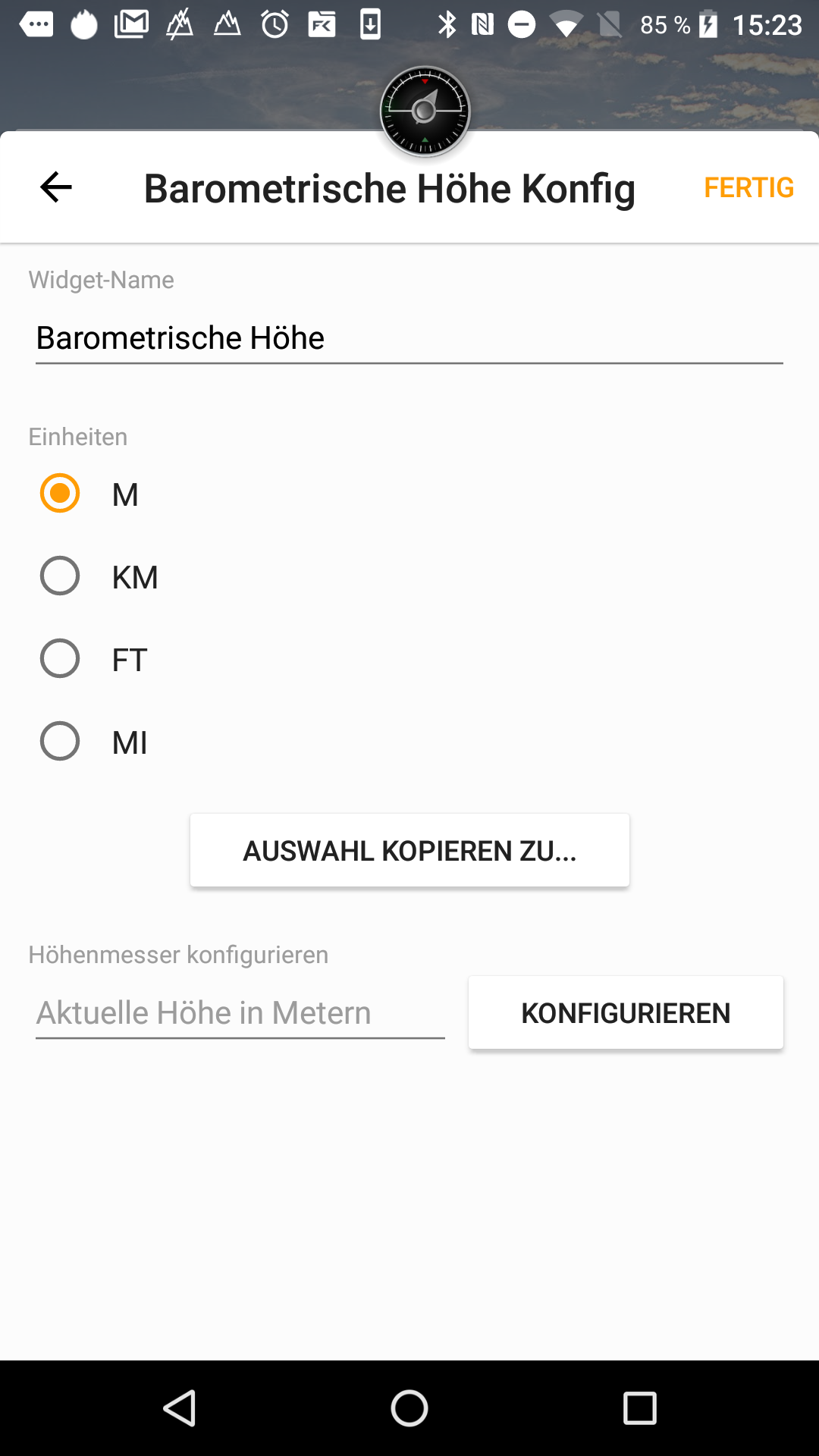Open the recent apps overview

click(639, 1409)
